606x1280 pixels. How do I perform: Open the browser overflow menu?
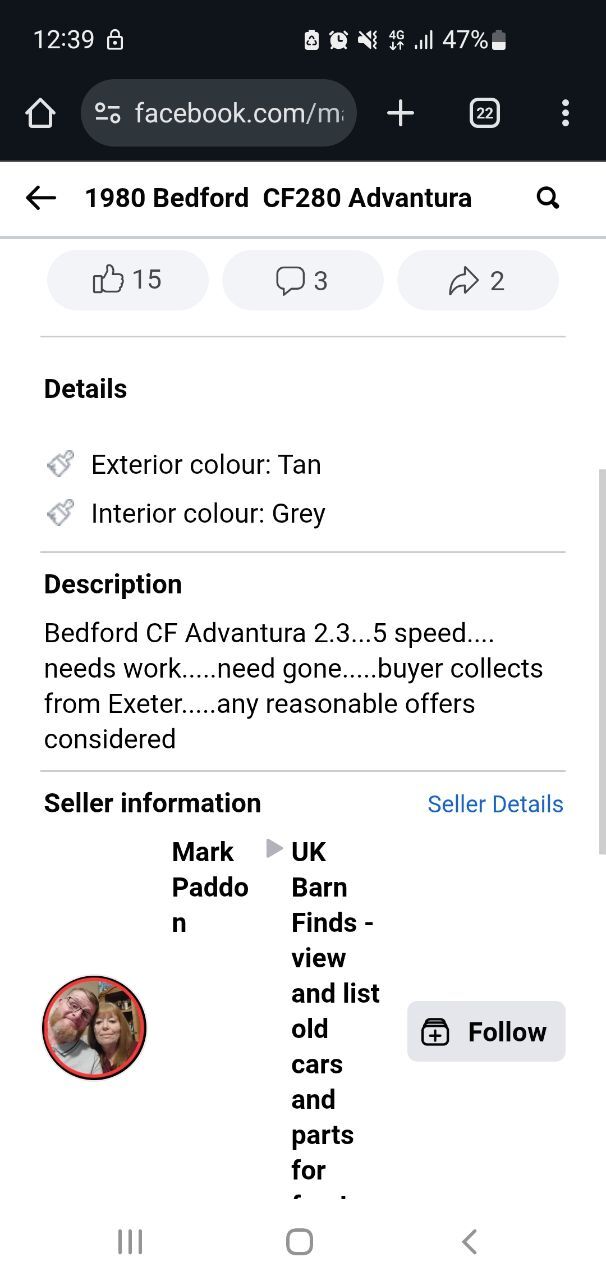click(565, 113)
